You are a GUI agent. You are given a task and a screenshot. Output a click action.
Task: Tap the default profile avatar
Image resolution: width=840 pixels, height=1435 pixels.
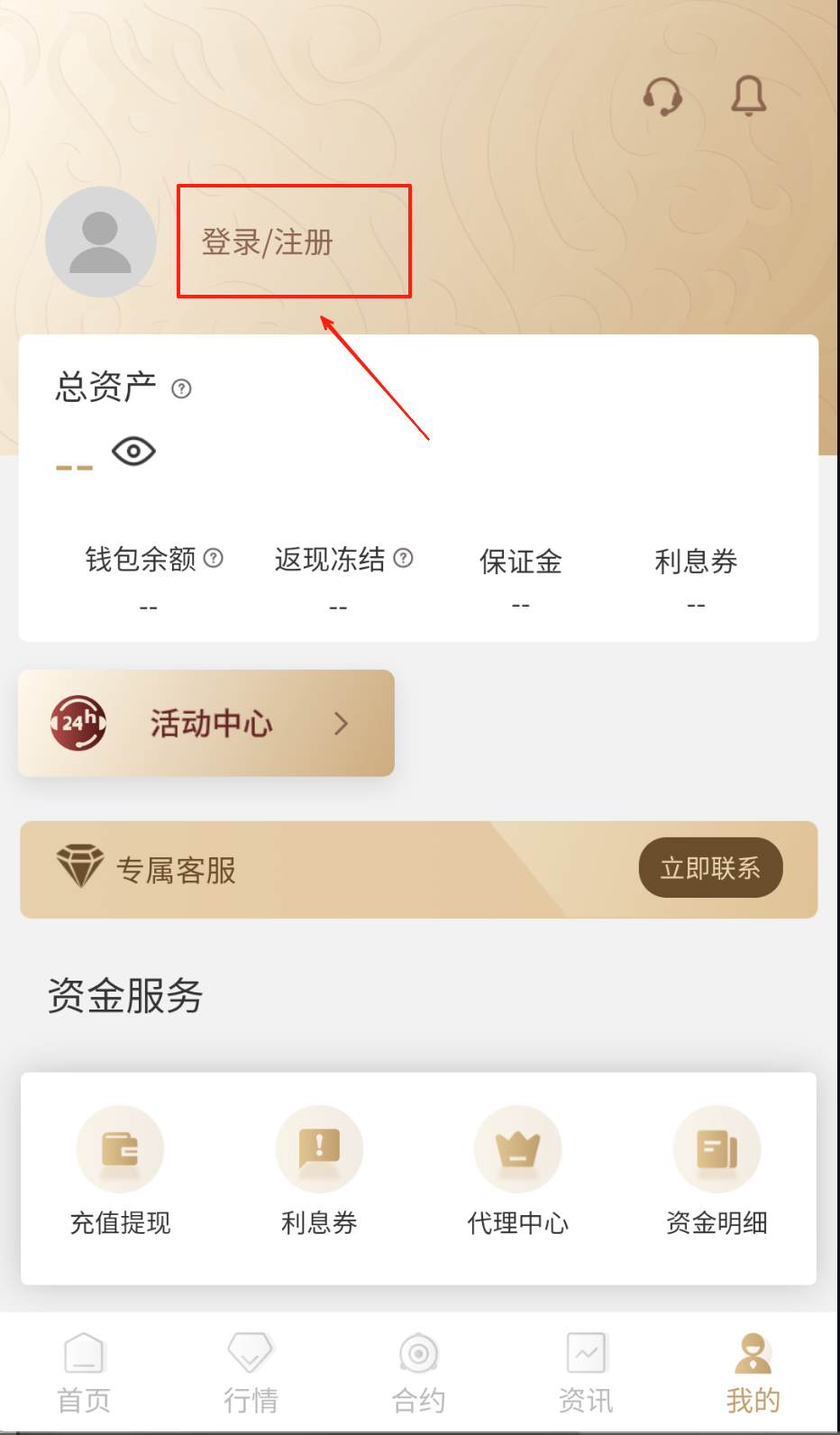(100, 242)
